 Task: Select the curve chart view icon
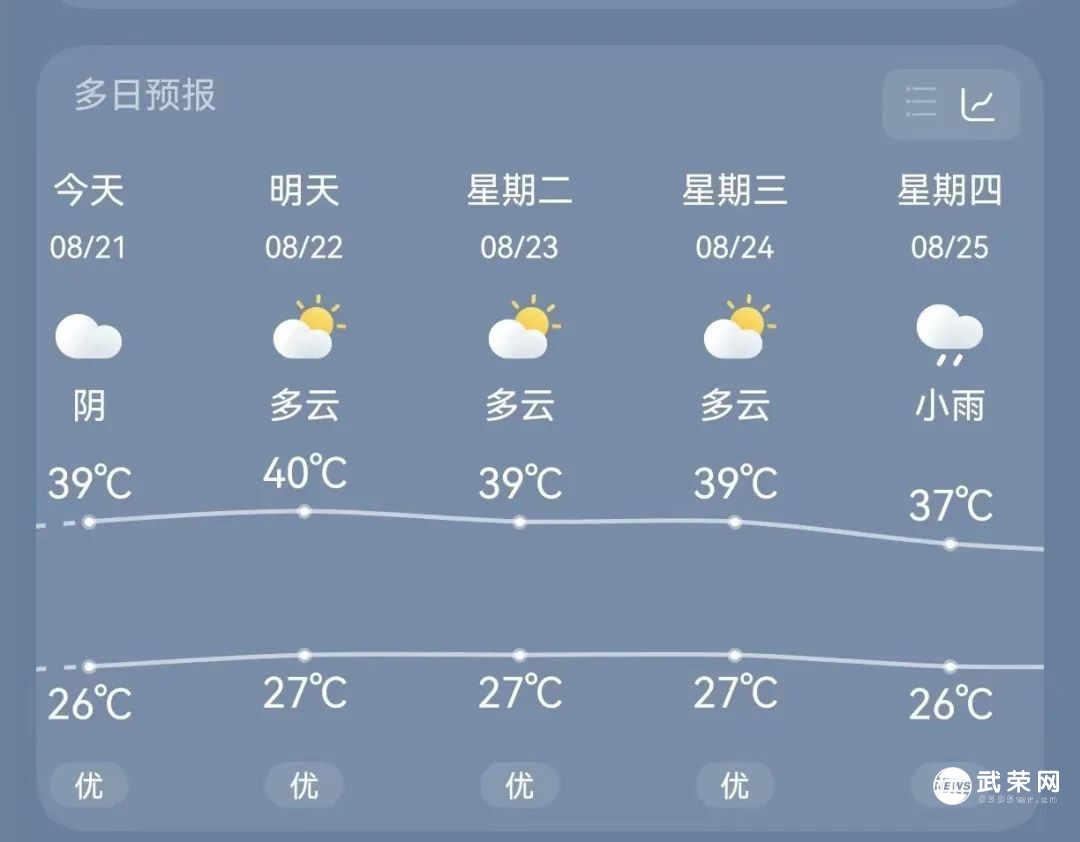pos(978,104)
